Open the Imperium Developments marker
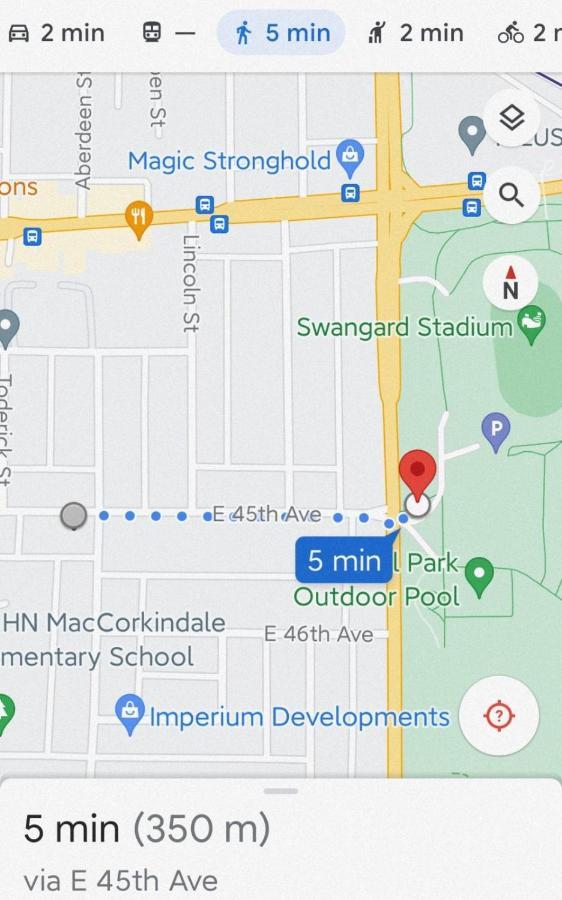 pyautogui.click(x=129, y=713)
